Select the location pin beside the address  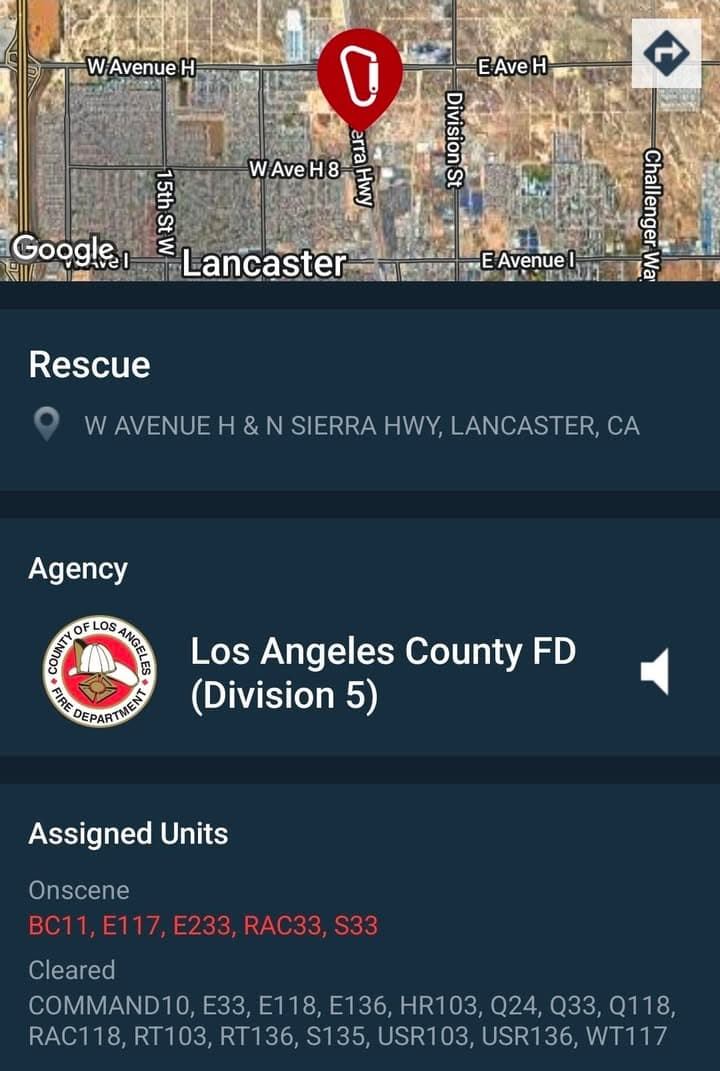click(x=46, y=424)
